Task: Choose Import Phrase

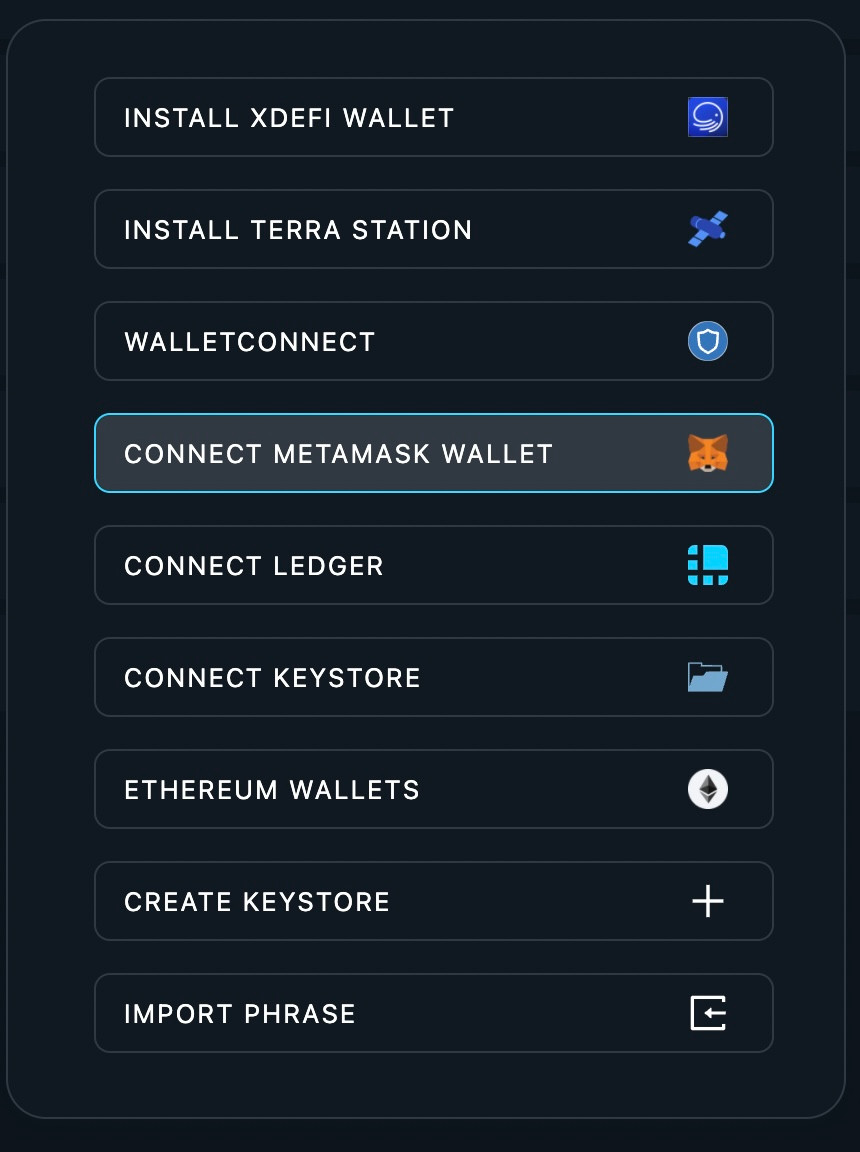Action: tap(433, 1013)
